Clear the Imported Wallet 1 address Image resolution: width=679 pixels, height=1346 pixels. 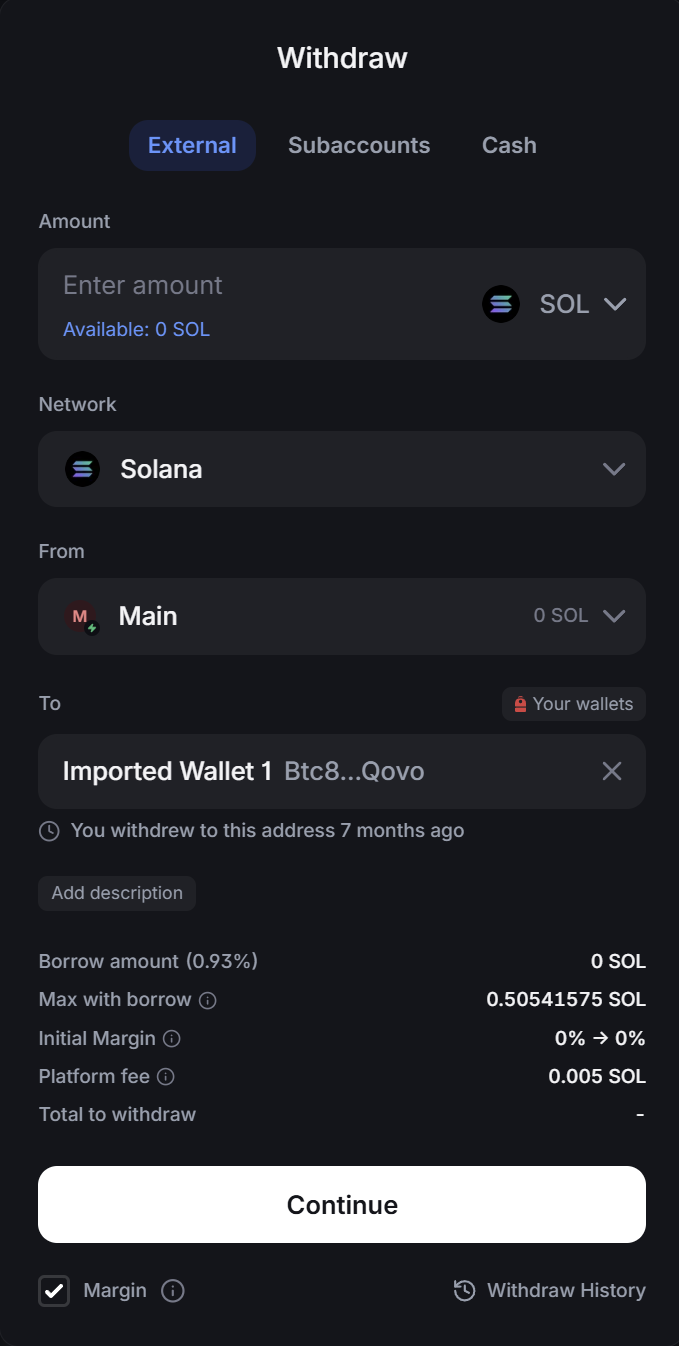click(611, 771)
